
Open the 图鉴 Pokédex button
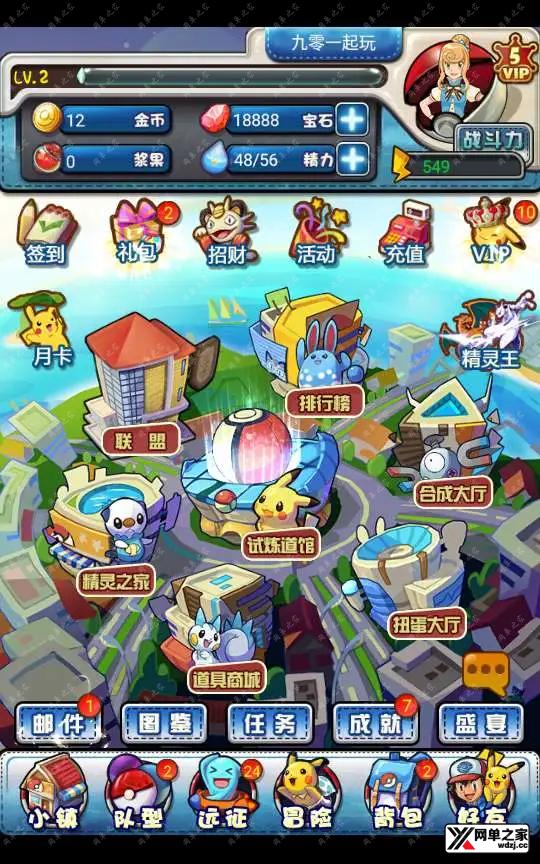pos(164,723)
